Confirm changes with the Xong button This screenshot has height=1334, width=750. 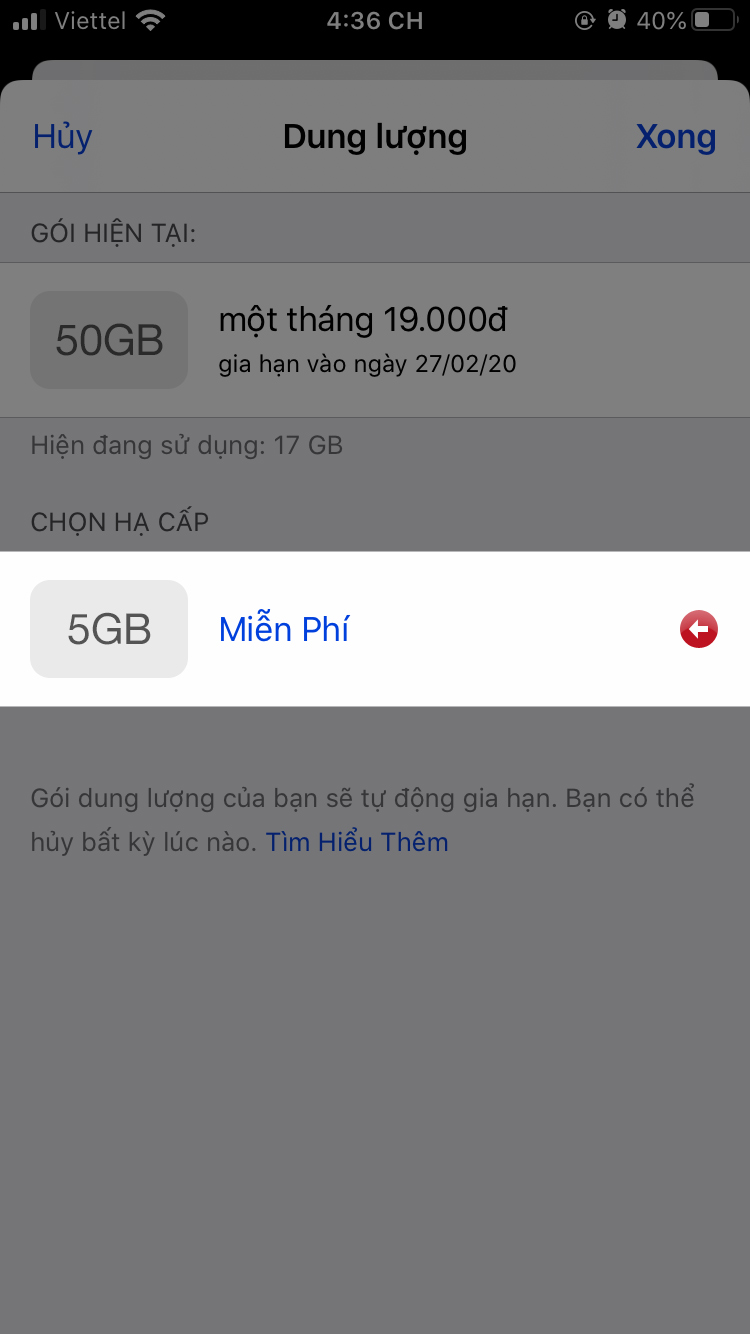tap(676, 137)
